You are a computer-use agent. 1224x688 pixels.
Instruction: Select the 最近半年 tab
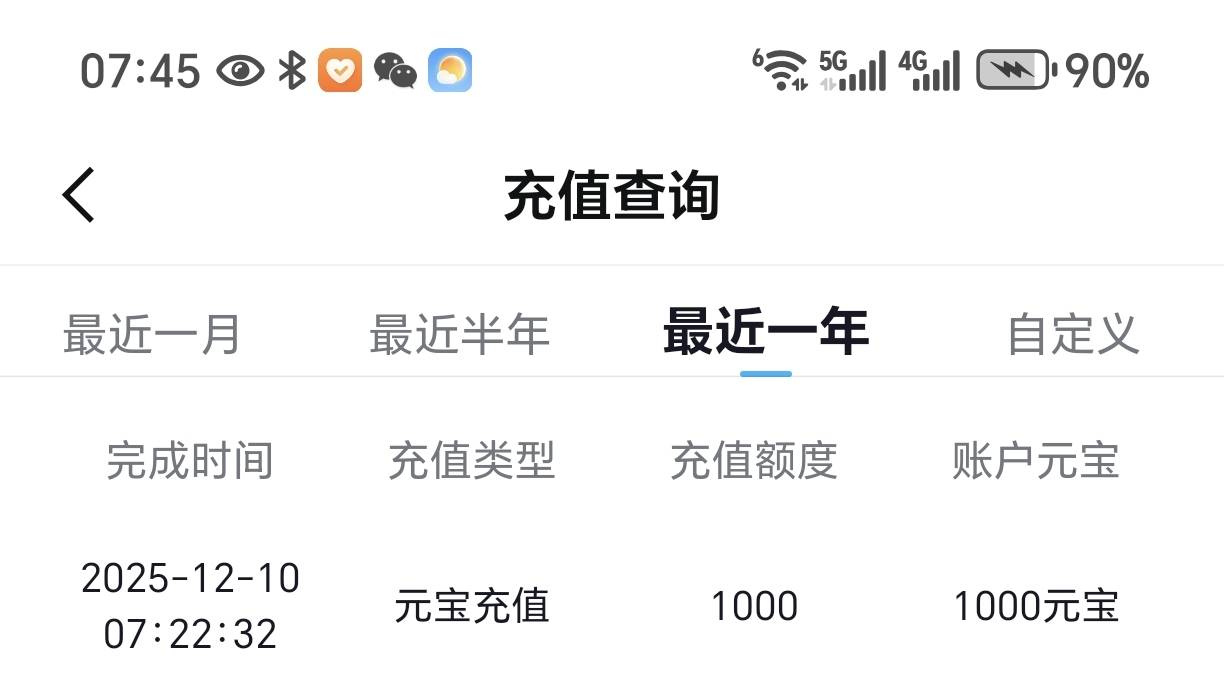pos(459,334)
